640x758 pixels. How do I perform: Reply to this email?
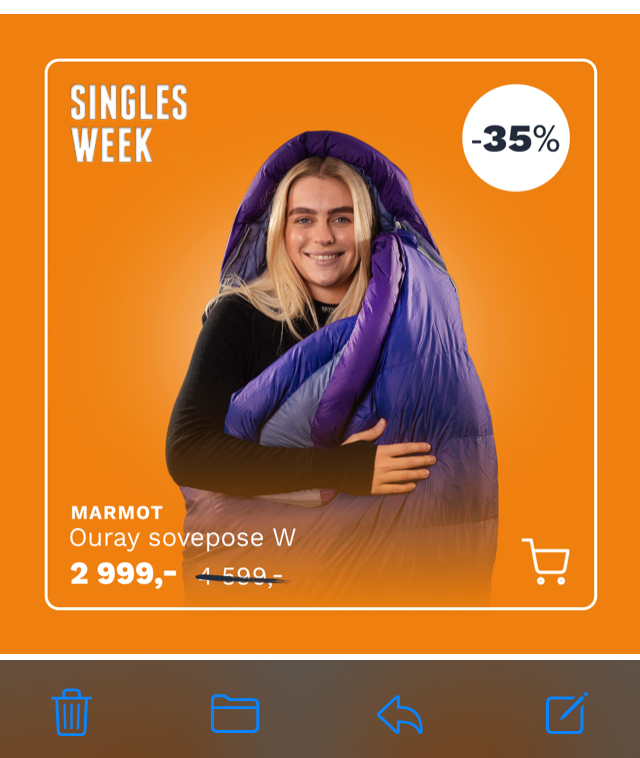tap(400, 714)
